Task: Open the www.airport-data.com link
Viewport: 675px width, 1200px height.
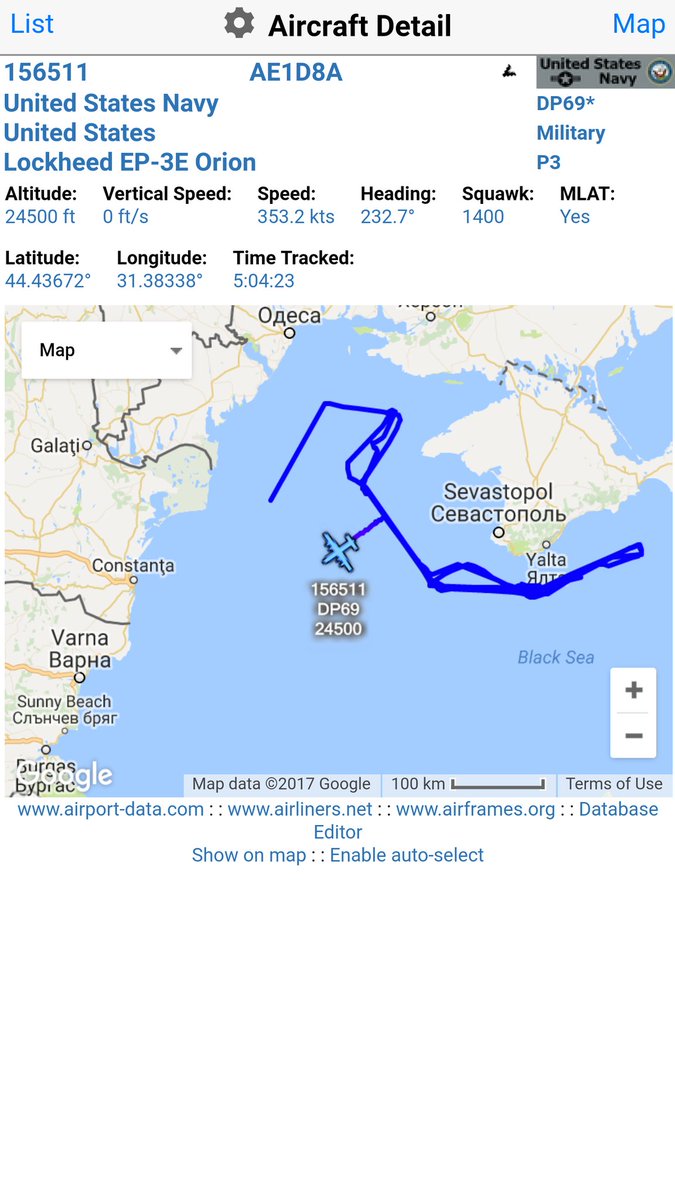Action: pyautogui.click(x=111, y=809)
